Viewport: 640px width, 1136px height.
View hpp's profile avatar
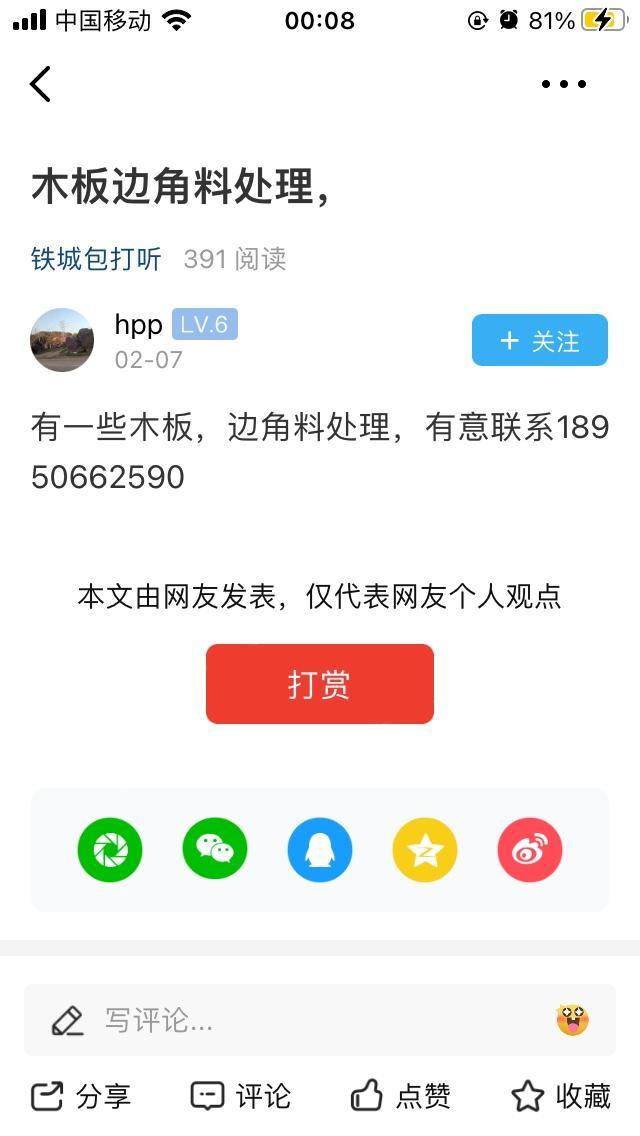62,340
